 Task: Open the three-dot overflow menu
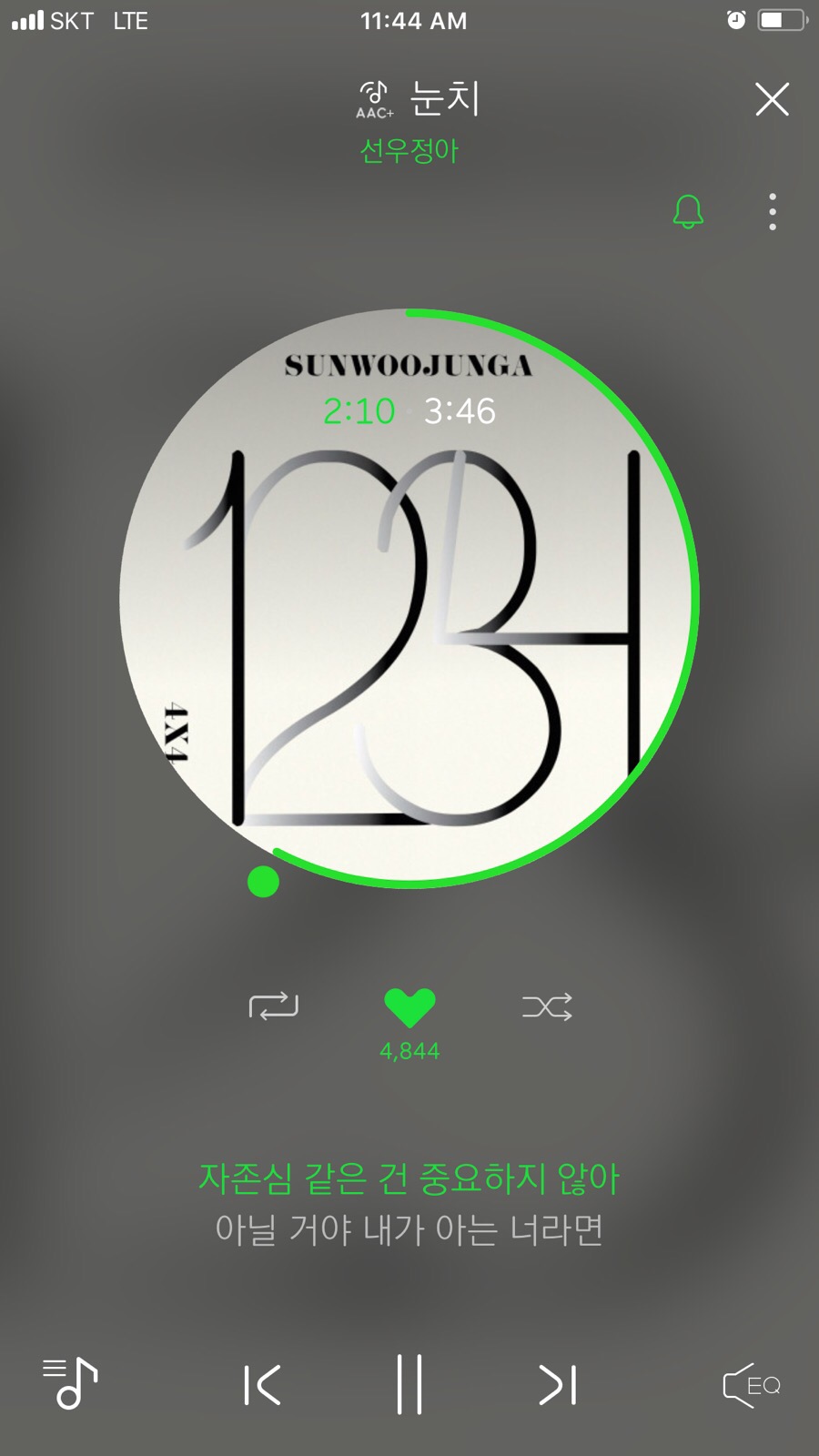point(772,212)
